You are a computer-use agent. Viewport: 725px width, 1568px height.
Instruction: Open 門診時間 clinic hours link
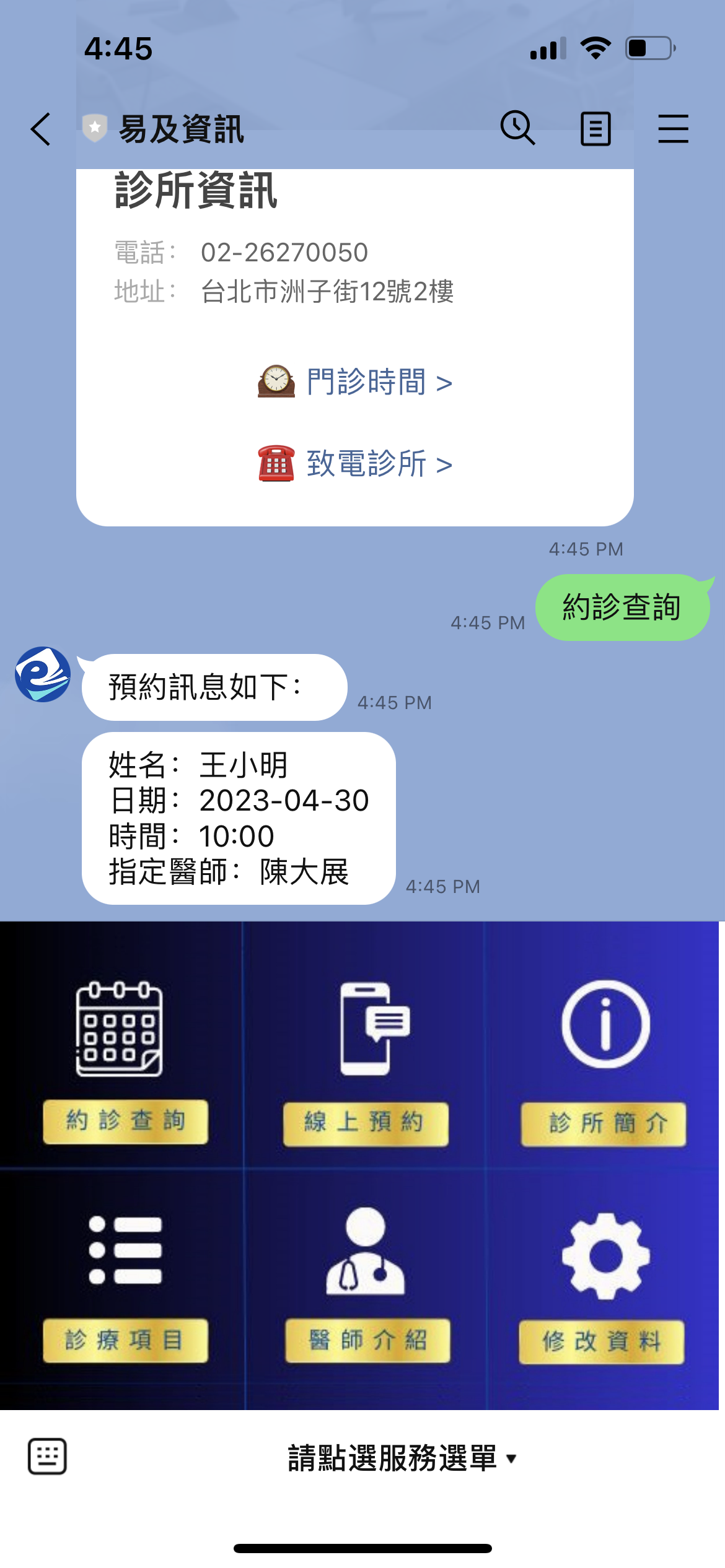(x=355, y=382)
